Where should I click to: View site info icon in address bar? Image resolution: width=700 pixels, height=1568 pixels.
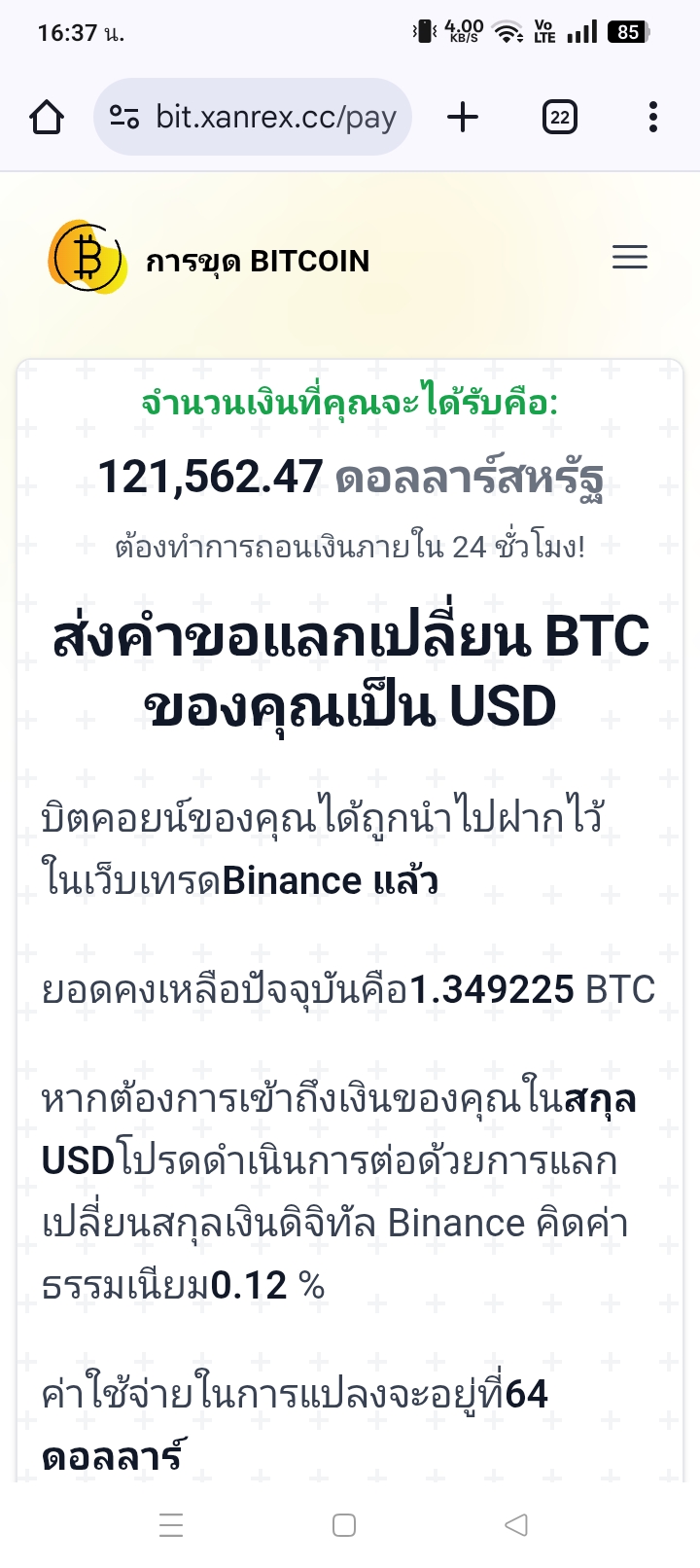[x=124, y=118]
